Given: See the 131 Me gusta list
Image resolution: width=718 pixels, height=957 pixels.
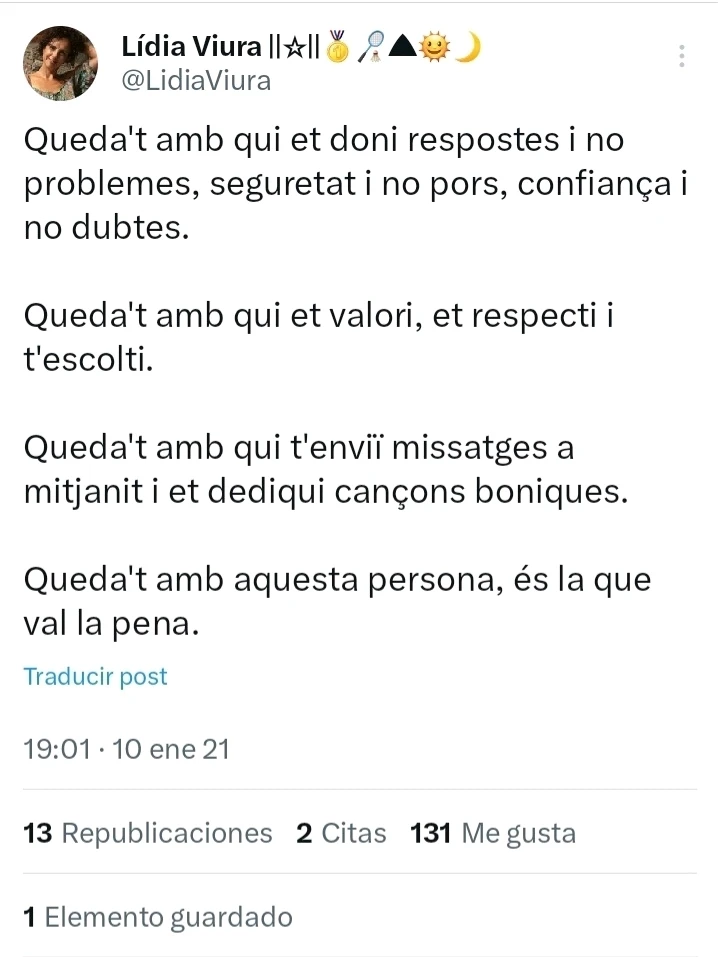Looking at the screenshot, I should tap(493, 833).
